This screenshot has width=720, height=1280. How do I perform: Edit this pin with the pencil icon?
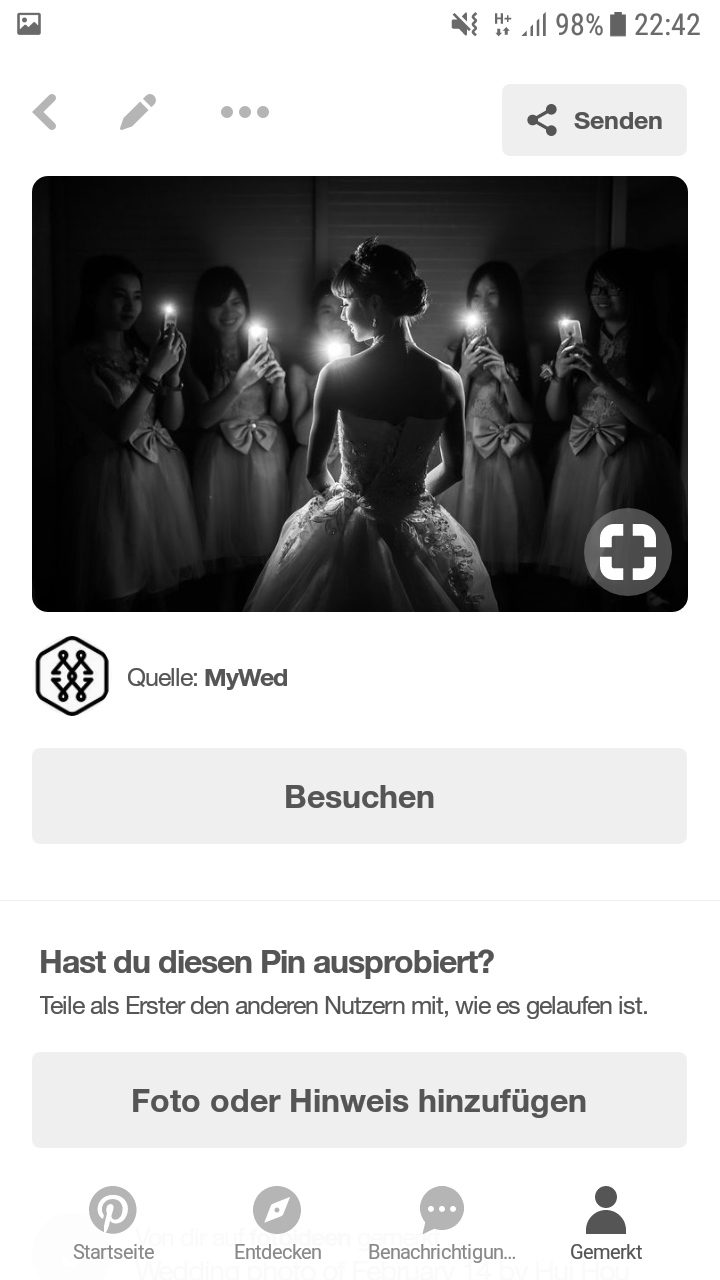(138, 113)
